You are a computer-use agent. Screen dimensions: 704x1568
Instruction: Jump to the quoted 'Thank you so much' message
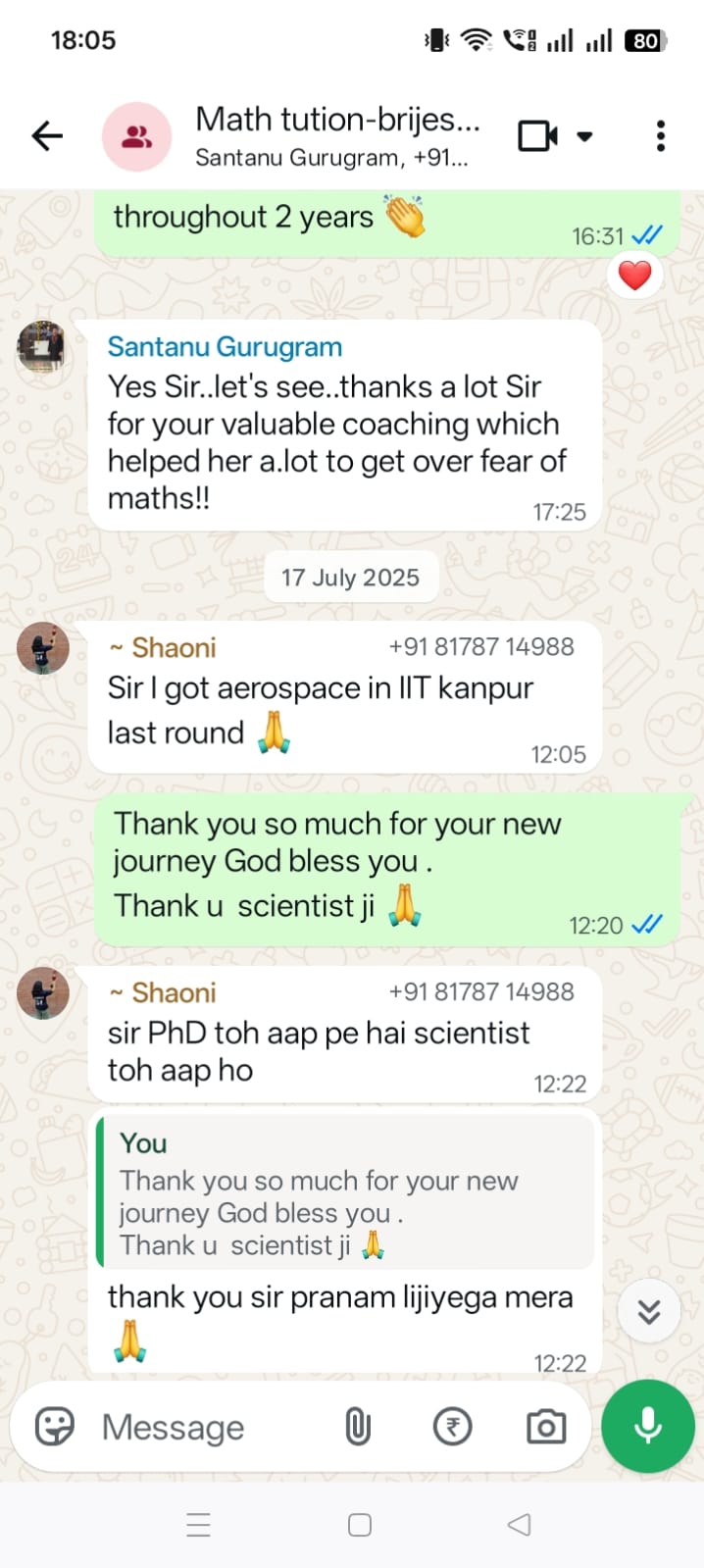pyautogui.click(x=345, y=1193)
